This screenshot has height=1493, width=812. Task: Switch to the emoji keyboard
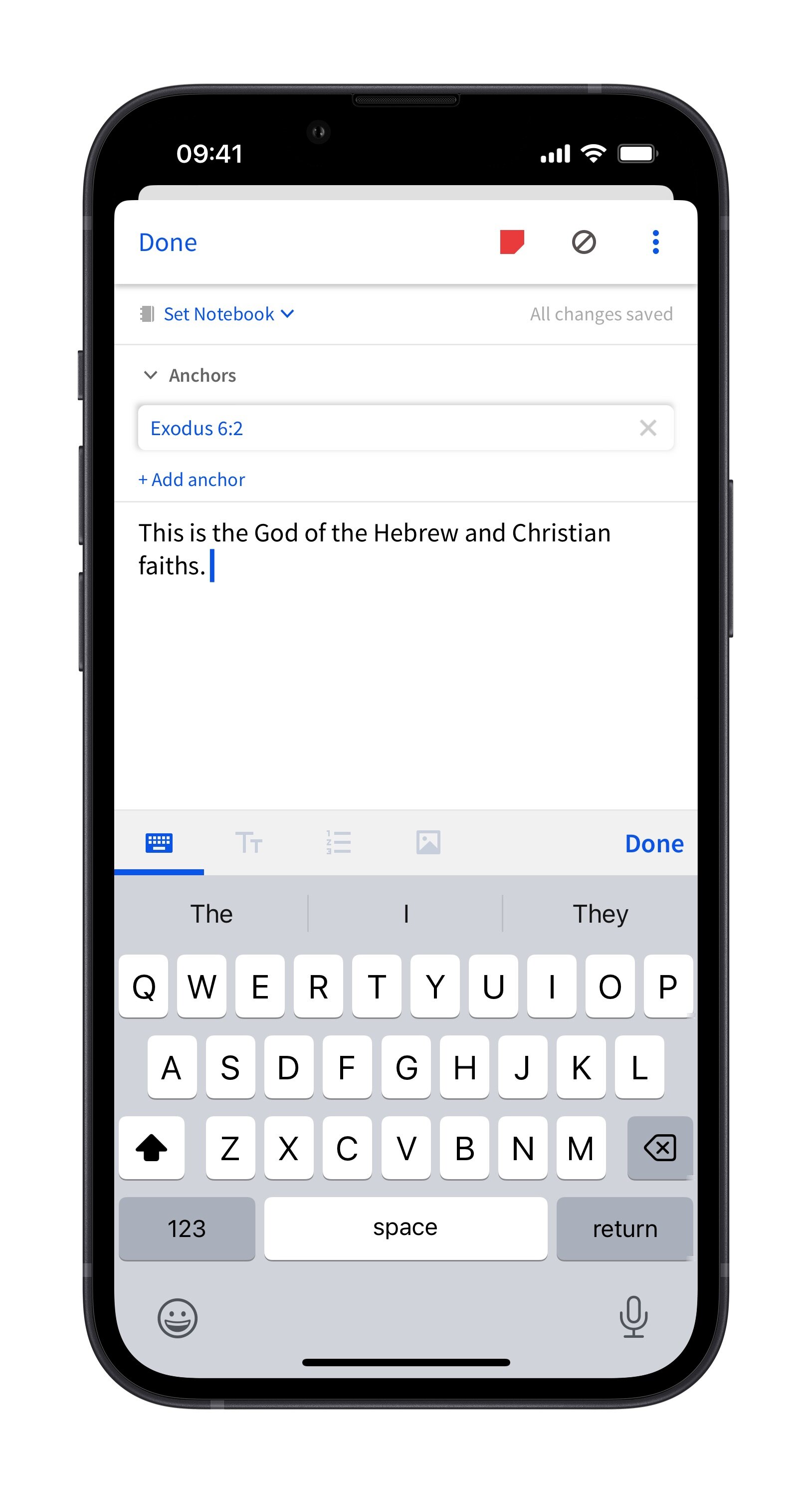(177, 1318)
